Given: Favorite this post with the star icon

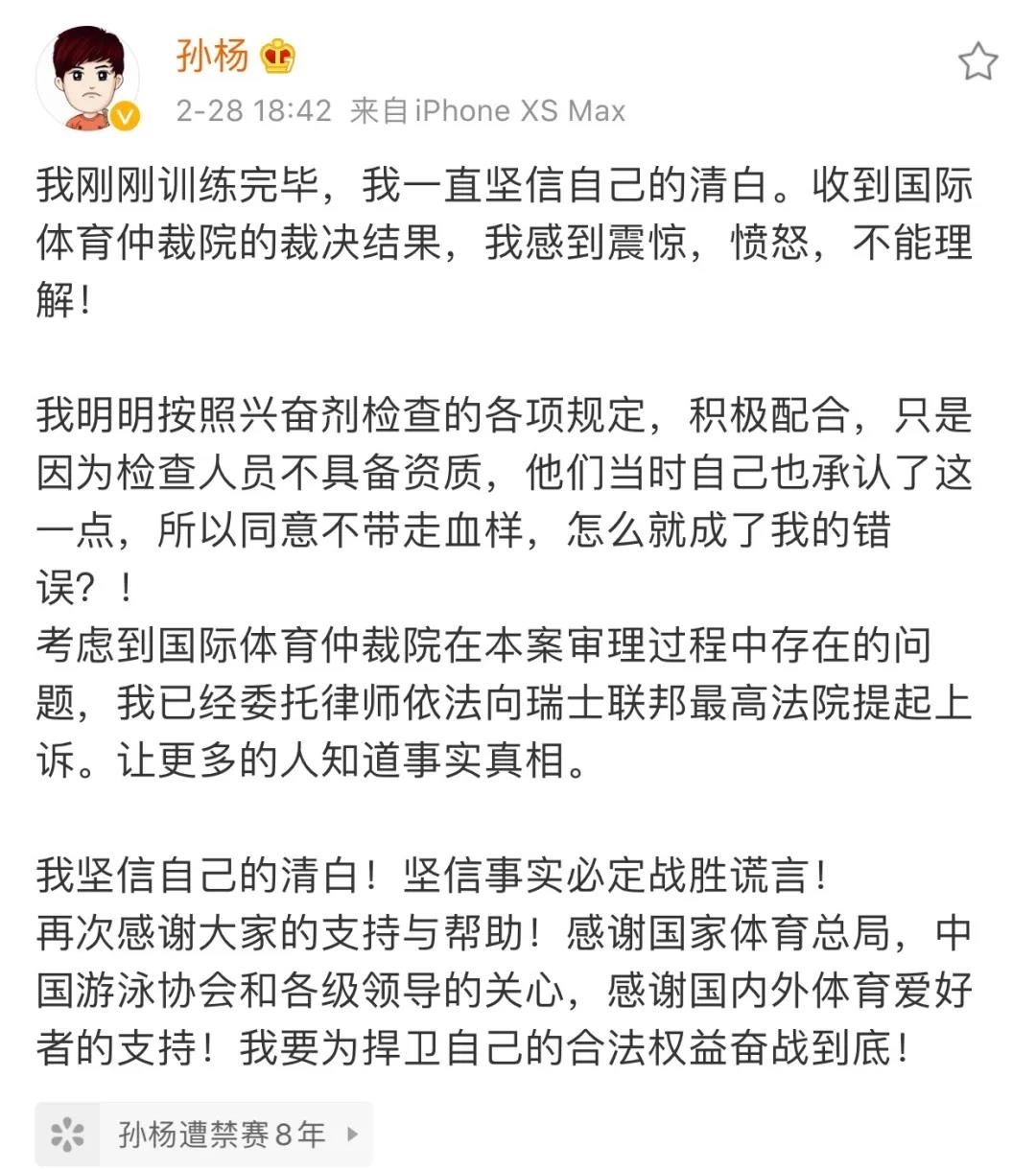Looking at the screenshot, I should (977, 62).
